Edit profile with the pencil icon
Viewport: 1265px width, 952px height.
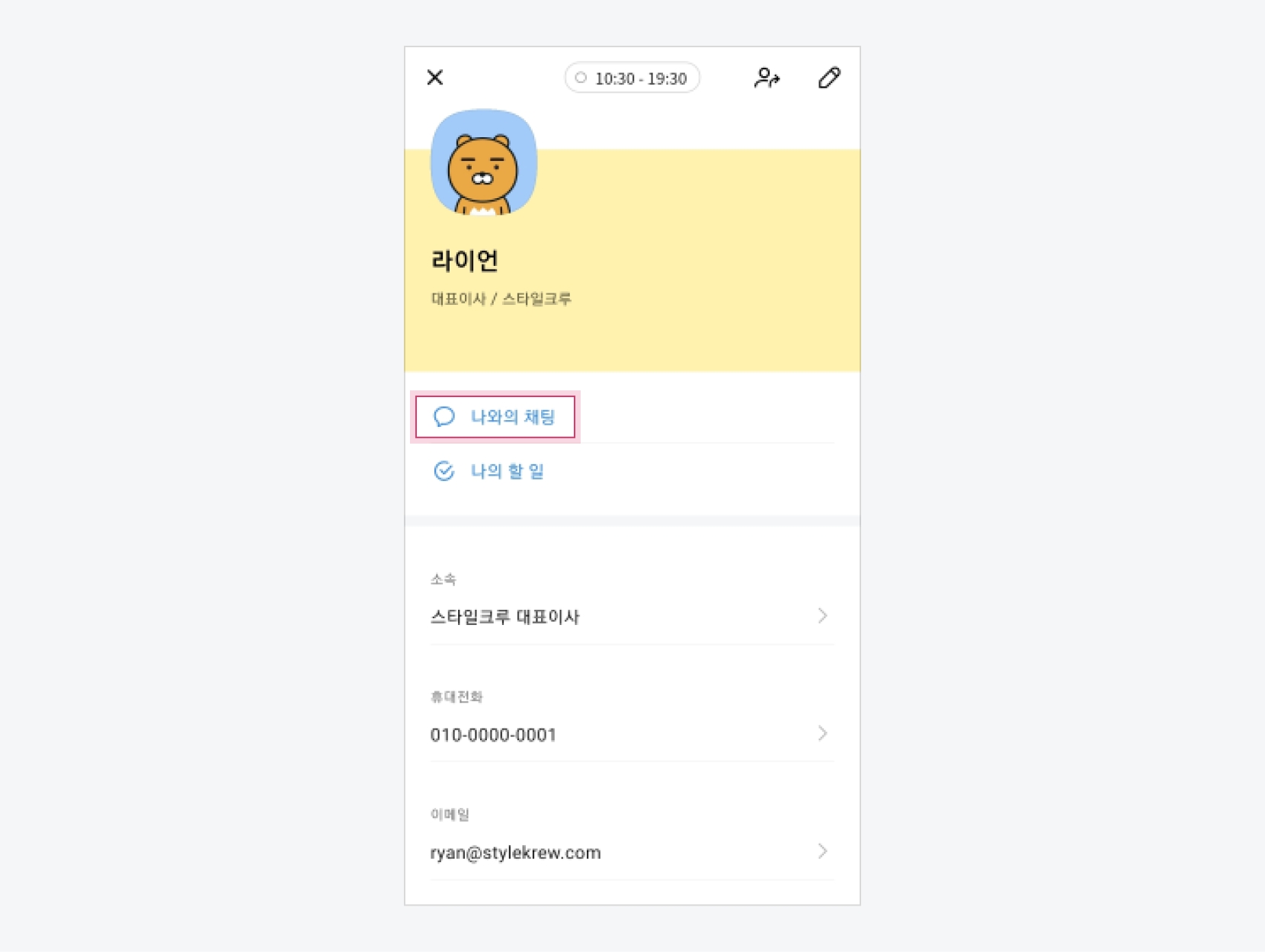(829, 78)
